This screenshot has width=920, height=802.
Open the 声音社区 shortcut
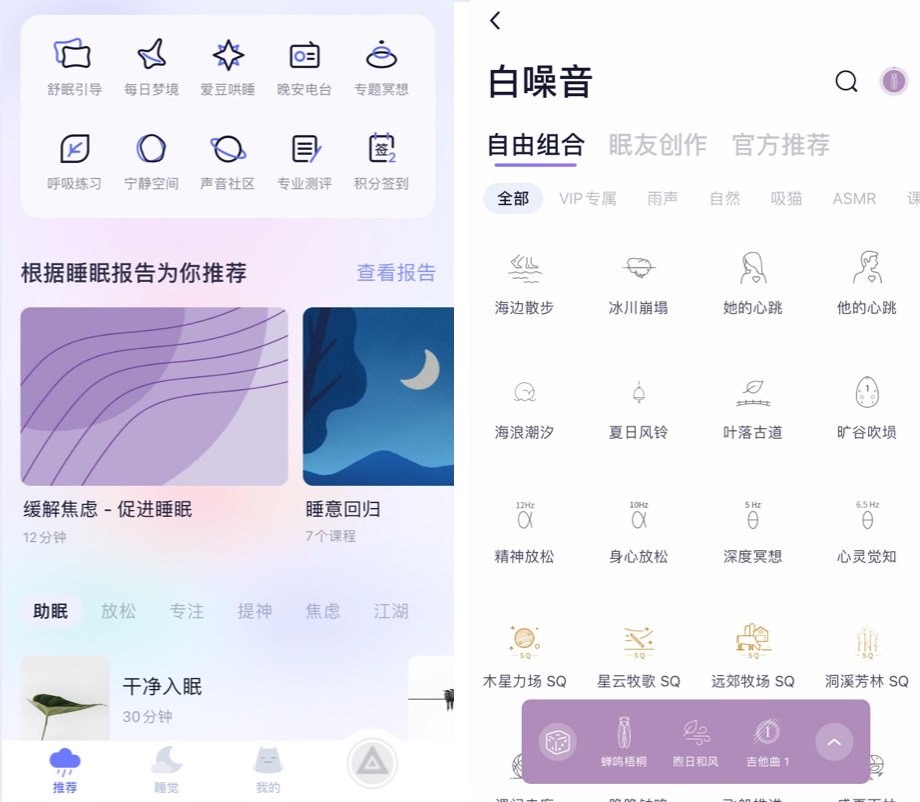coord(227,160)
